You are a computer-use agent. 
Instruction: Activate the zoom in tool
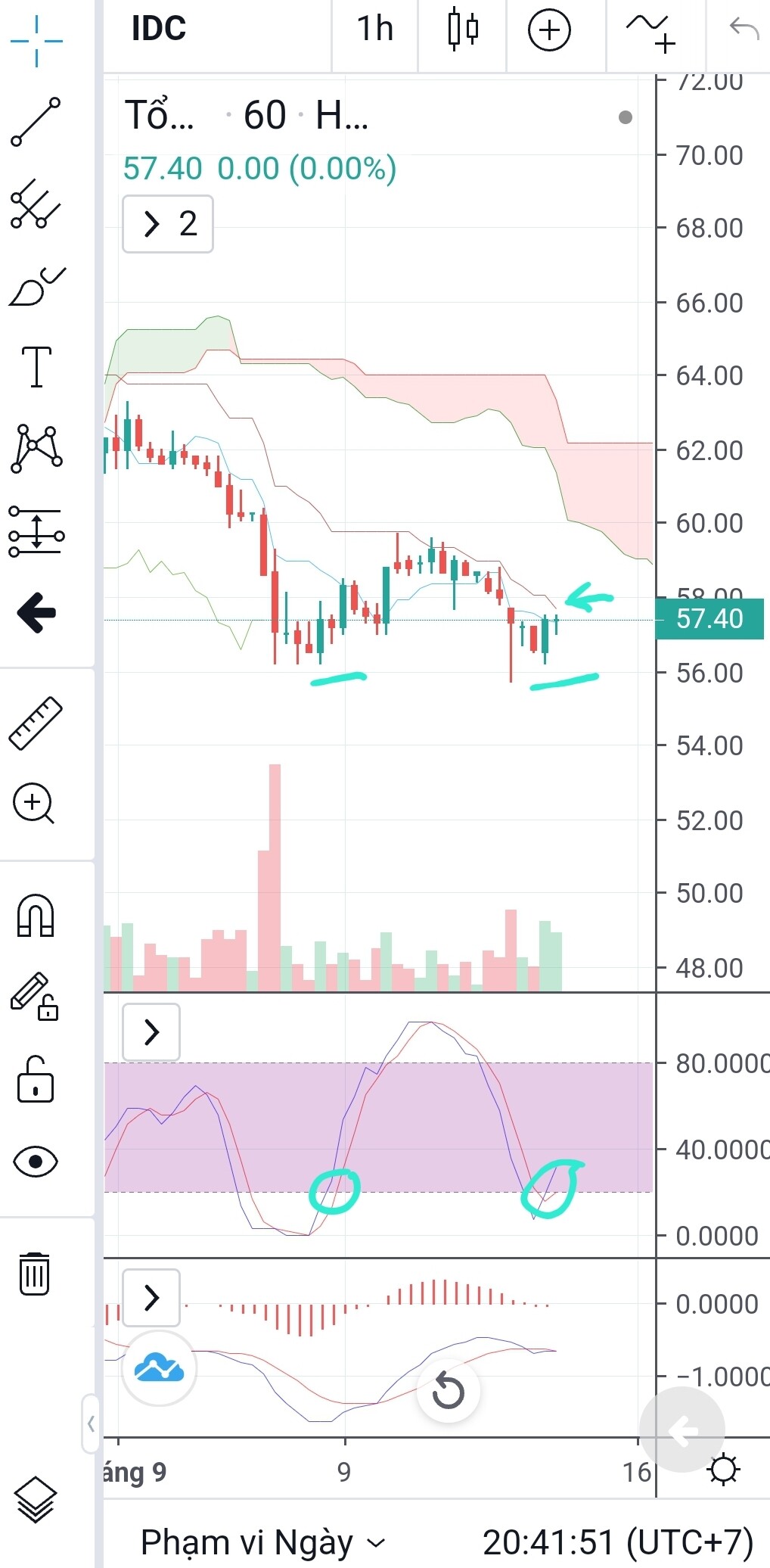click(x=34, y=804)
